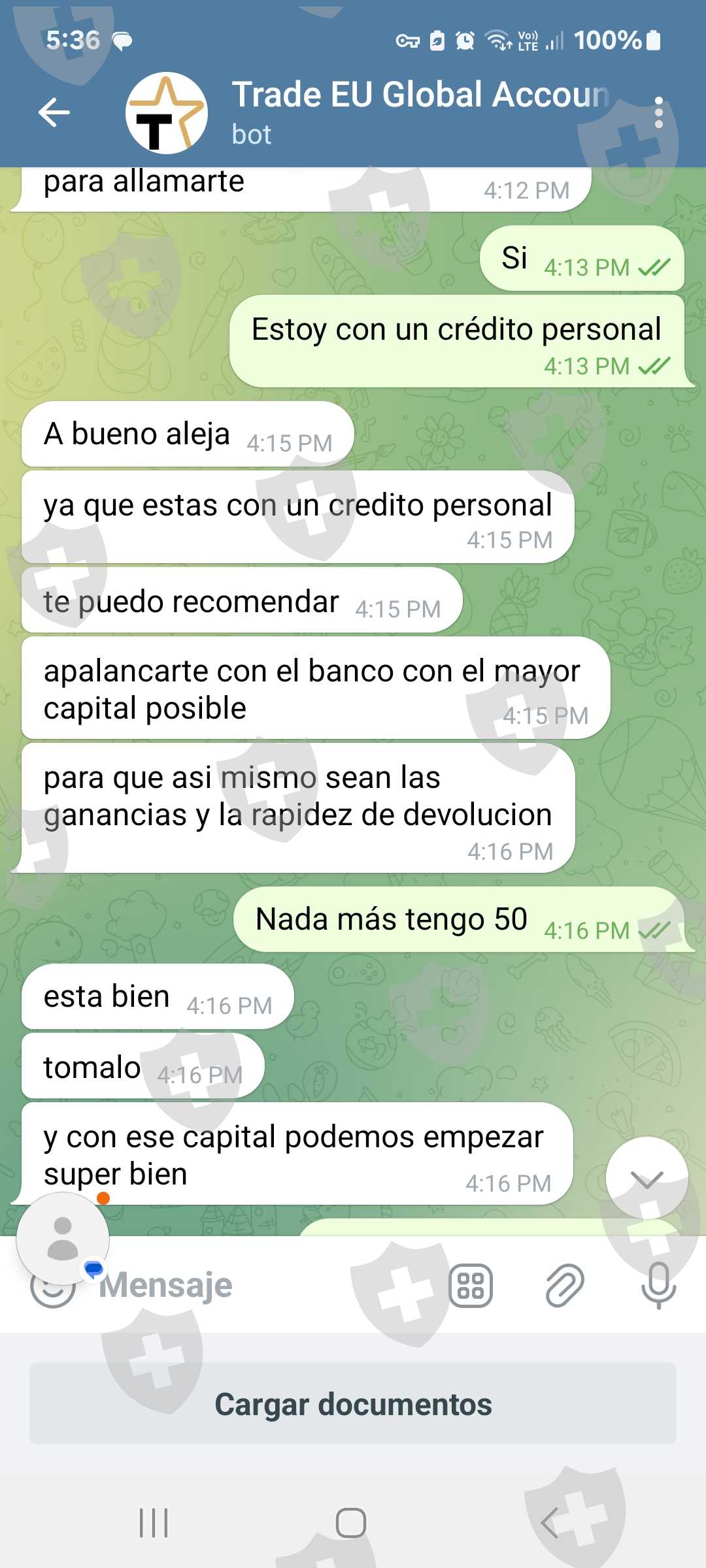Go to the home screen
The height and width of the screenshot is (1568, 706).
351,1523
